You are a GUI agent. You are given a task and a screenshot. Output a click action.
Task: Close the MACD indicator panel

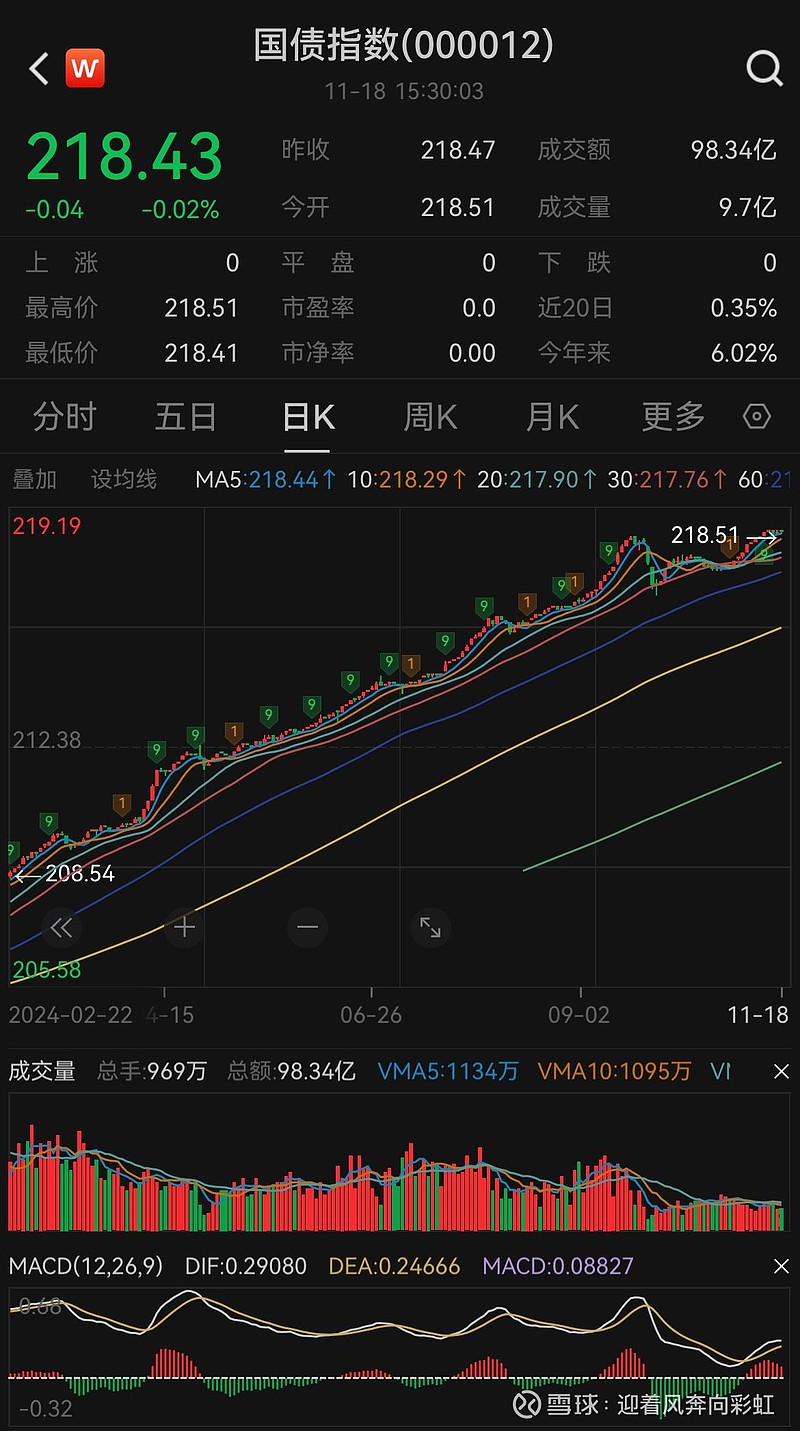(x=781, y=1265)
